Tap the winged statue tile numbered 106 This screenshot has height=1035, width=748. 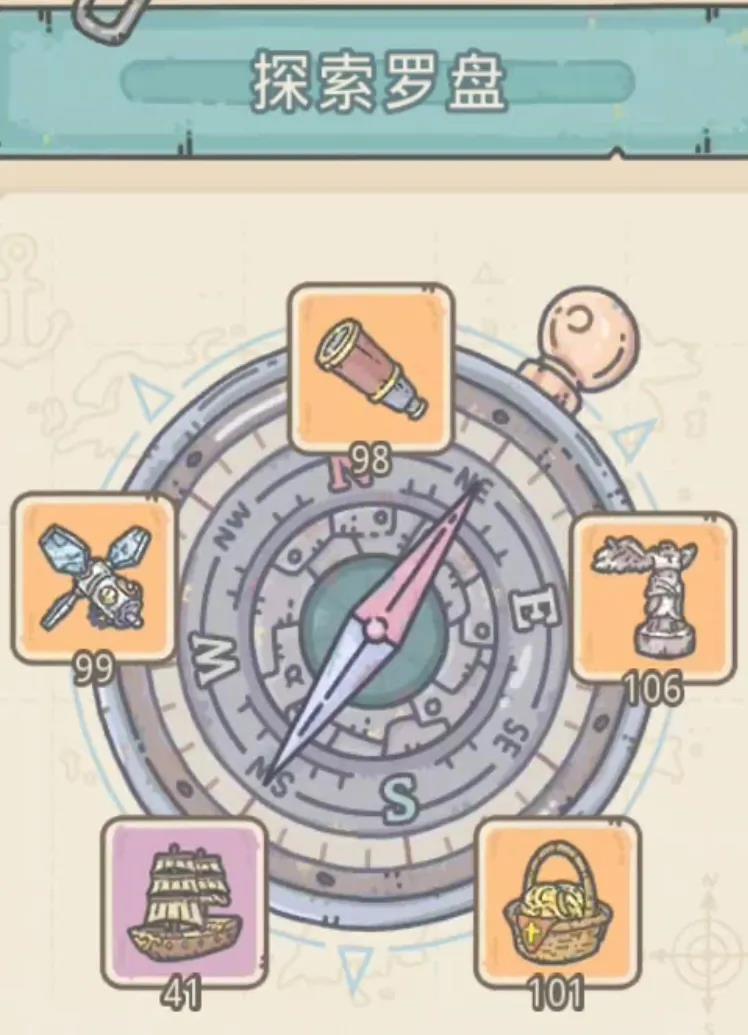(x=652, y=597)
